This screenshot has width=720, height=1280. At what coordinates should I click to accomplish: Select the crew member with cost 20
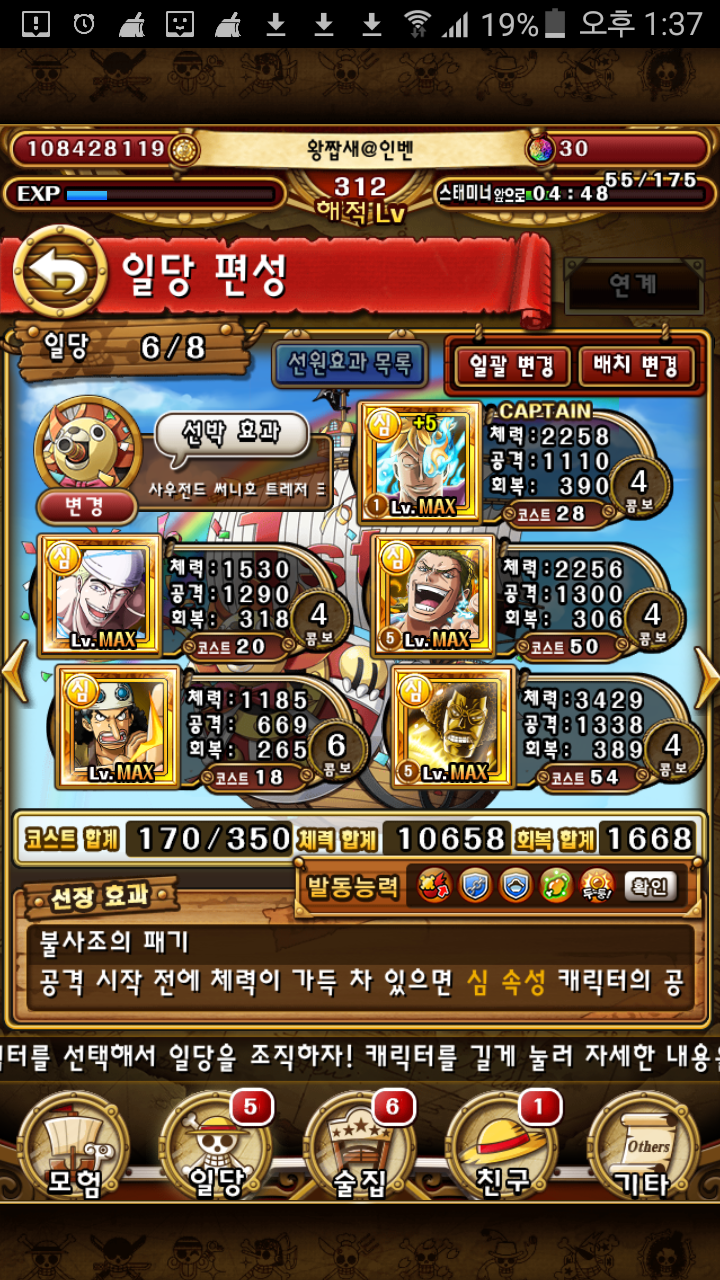102,593
